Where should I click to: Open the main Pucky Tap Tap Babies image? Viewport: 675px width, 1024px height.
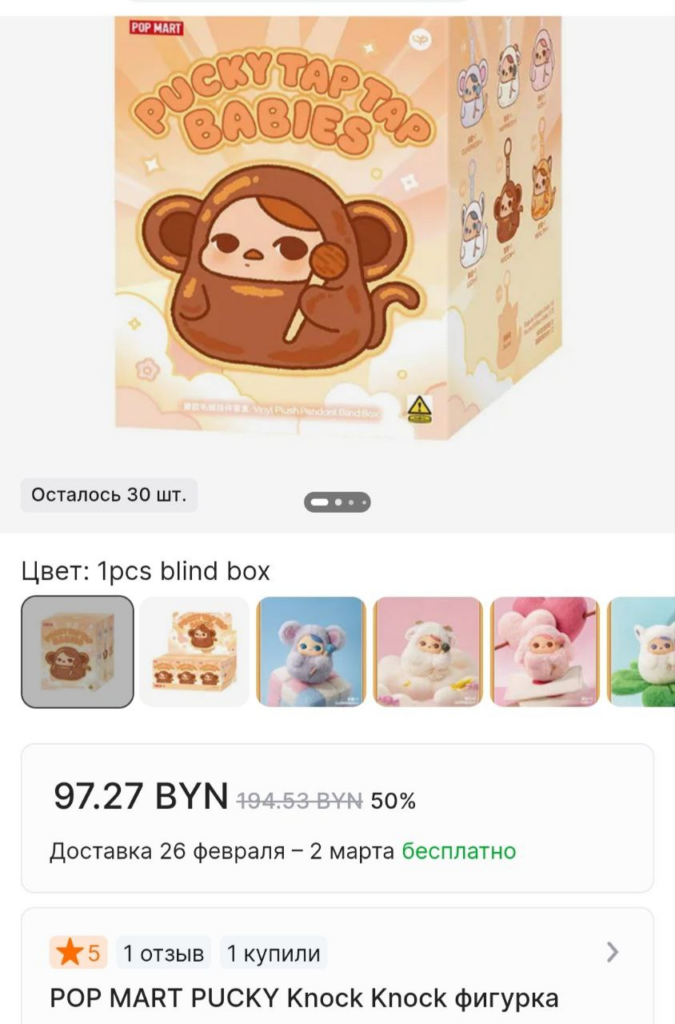click(x=337, y=230)
